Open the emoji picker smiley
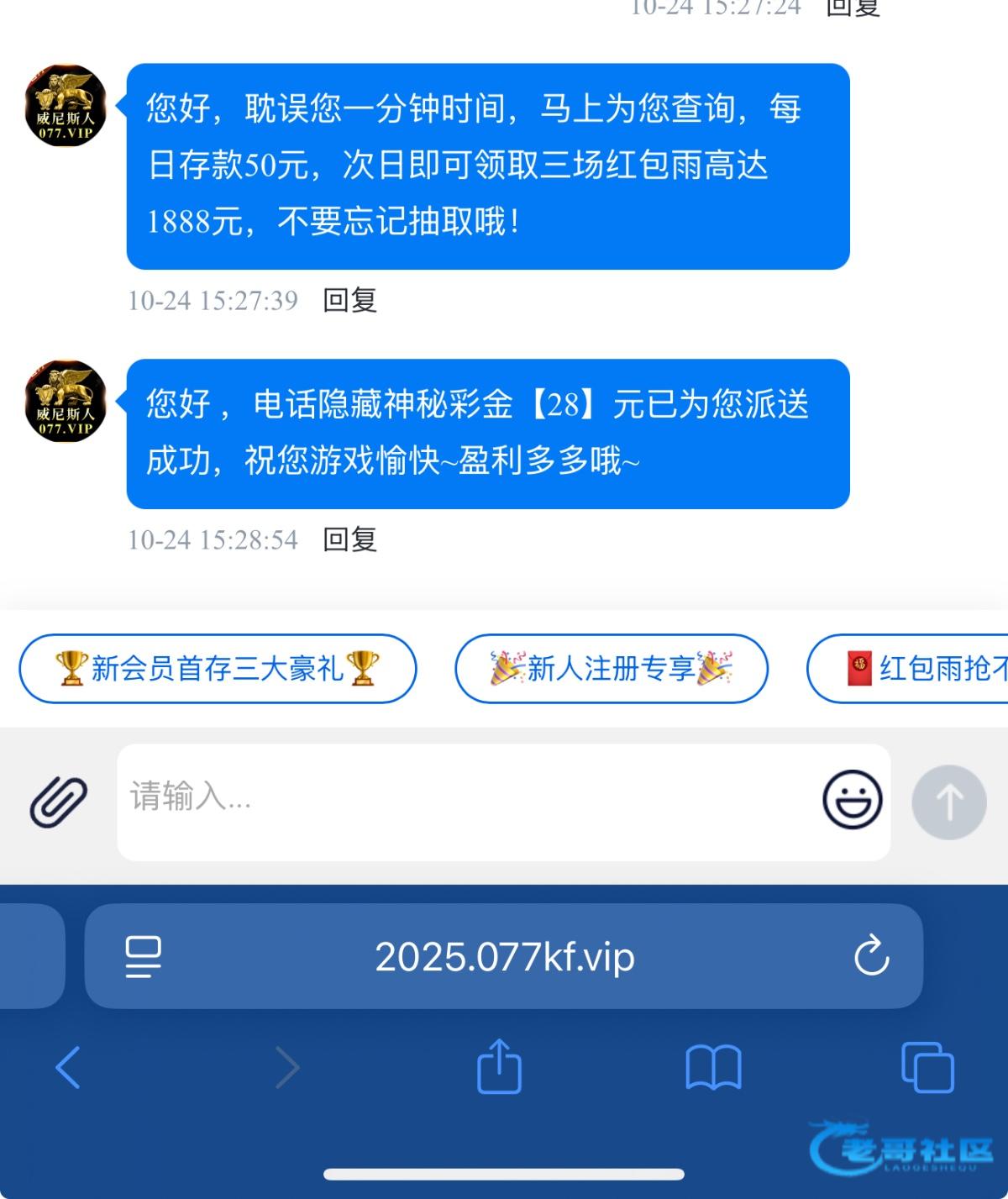1008x1199 pixels. (852, 799)
